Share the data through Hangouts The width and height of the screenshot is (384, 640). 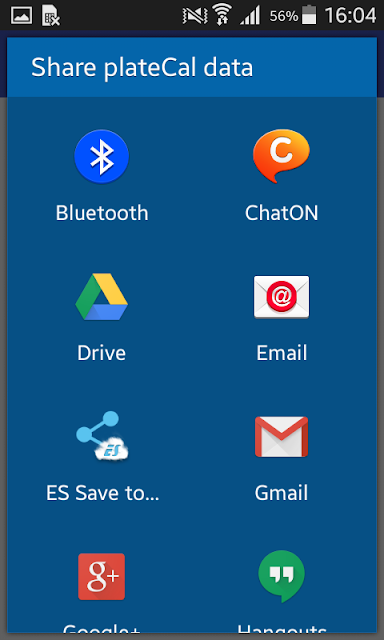click(x=281, y=588)
